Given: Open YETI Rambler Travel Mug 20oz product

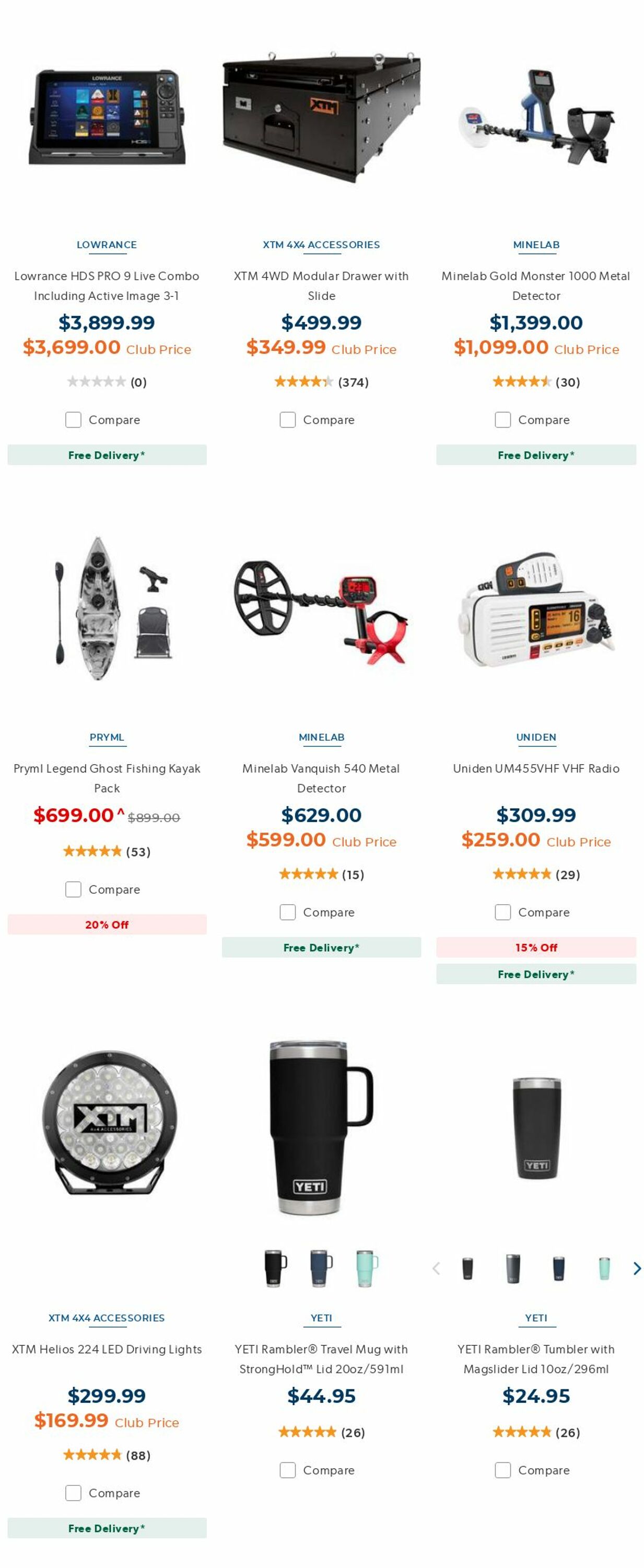Looking at the screenshot, I should point(321,1358).
